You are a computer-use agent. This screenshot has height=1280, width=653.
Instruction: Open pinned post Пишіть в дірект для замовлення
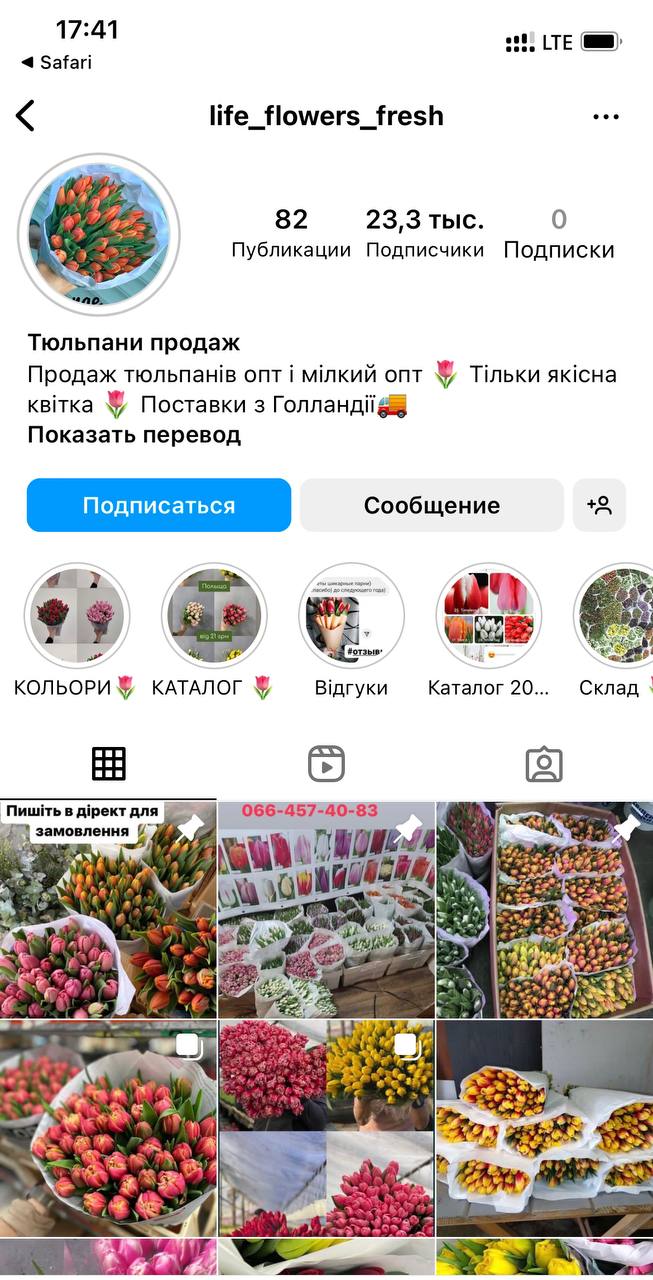(x=108, y=909)
